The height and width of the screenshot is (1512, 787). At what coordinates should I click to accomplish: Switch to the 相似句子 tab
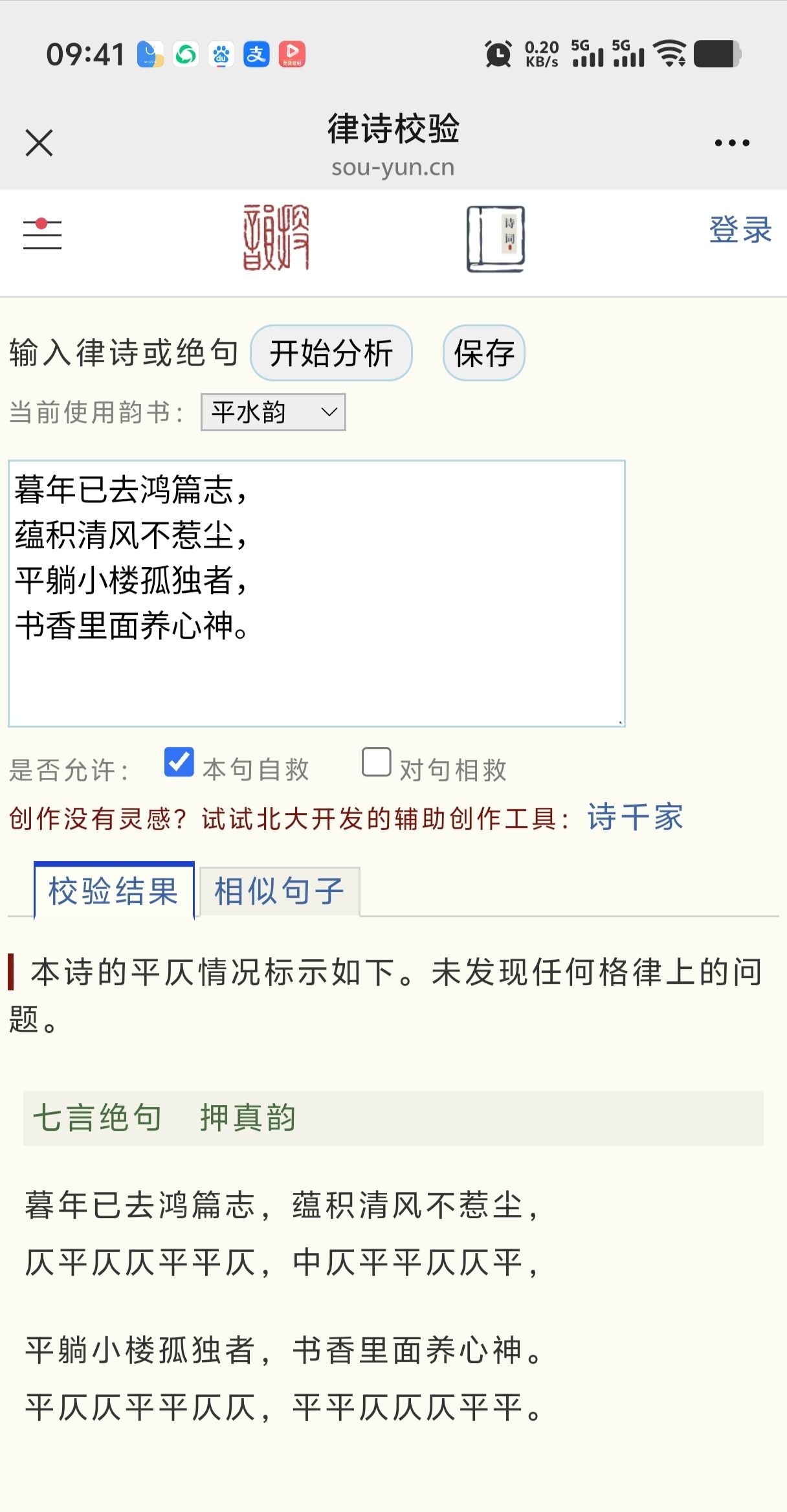pos(279,891)
